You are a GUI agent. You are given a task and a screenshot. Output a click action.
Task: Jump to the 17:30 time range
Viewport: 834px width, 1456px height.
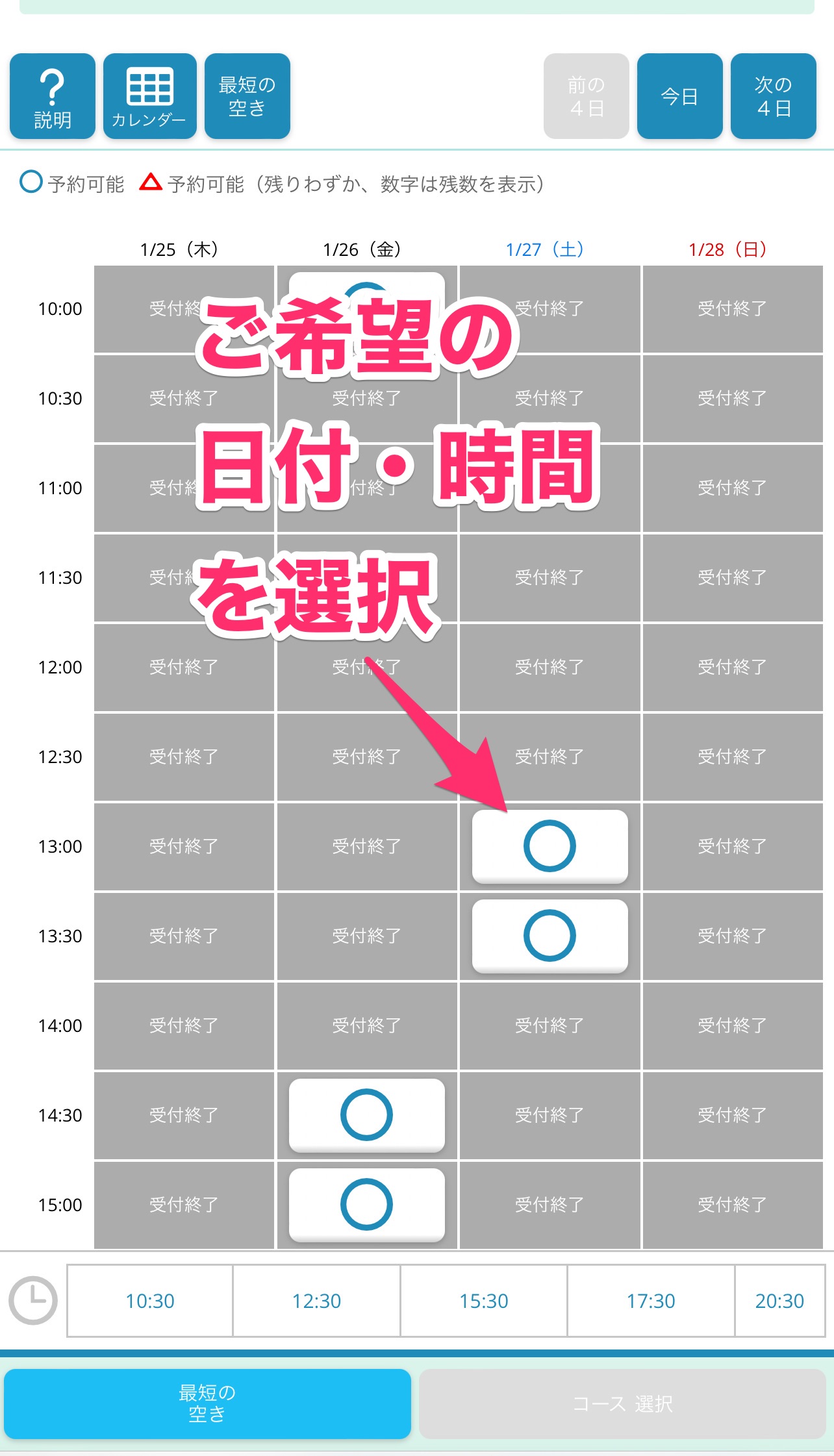651,1301
